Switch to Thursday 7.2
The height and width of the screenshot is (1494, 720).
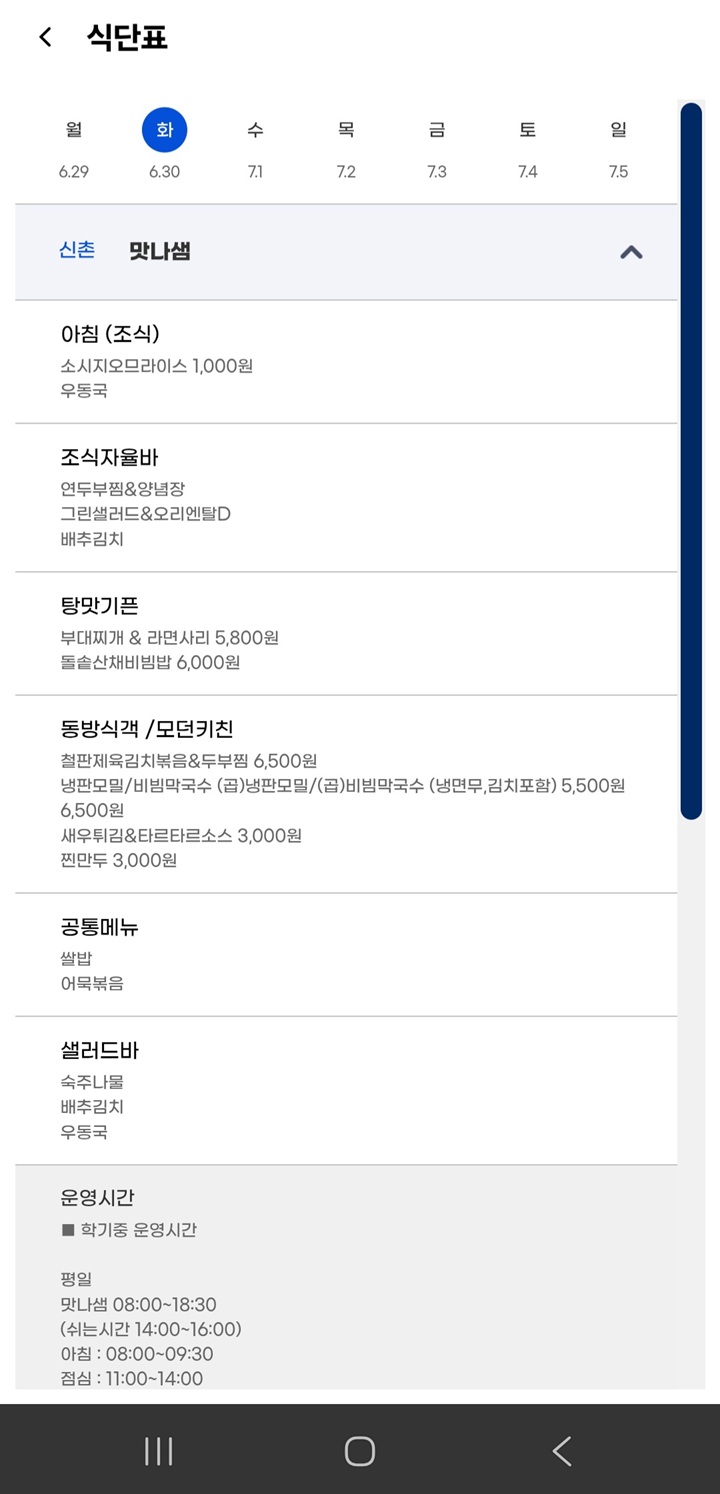click(346, 149)
